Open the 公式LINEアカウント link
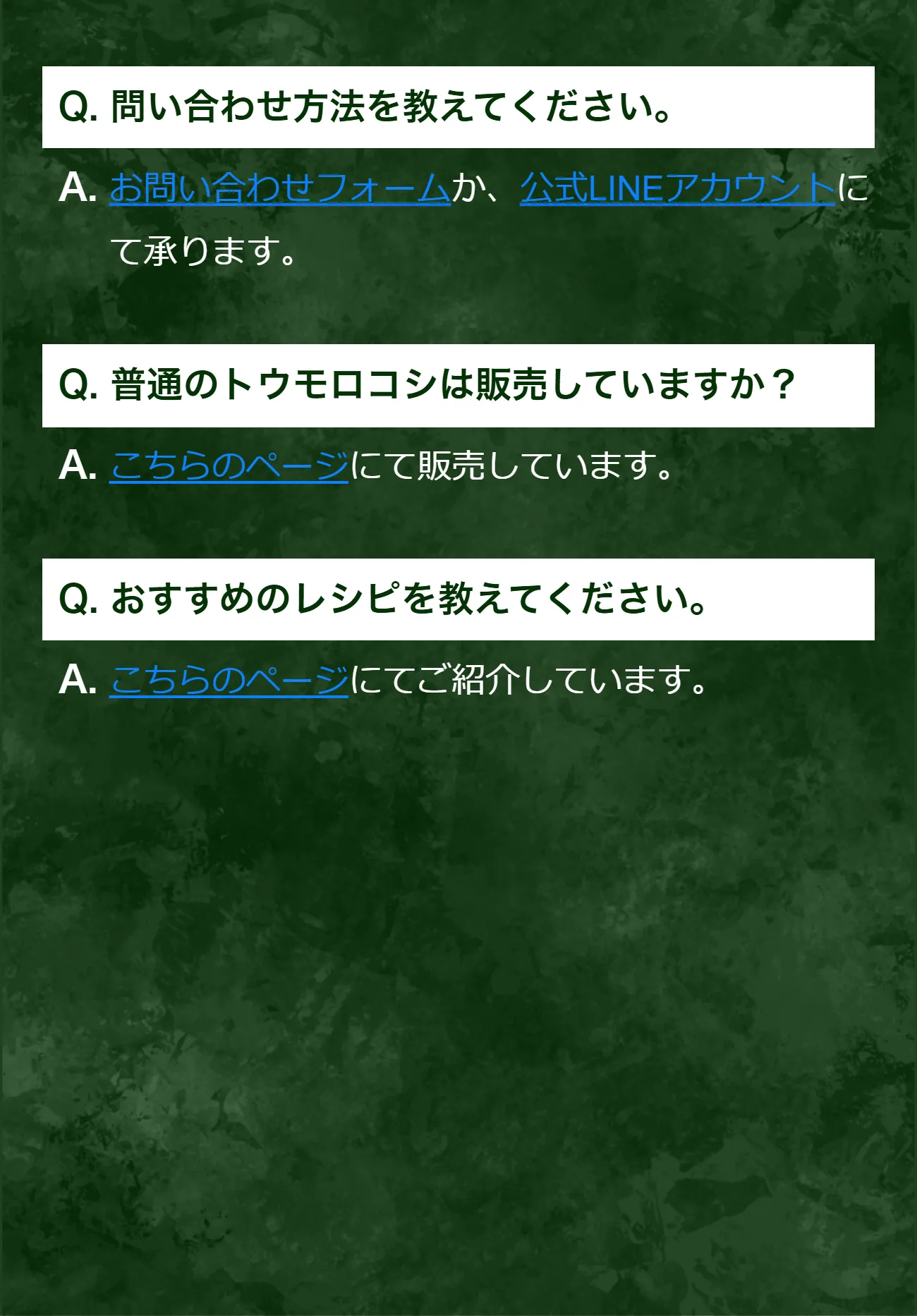This screenshot has width=917, height=1316. pyautogui.click(x=677, y=188)
